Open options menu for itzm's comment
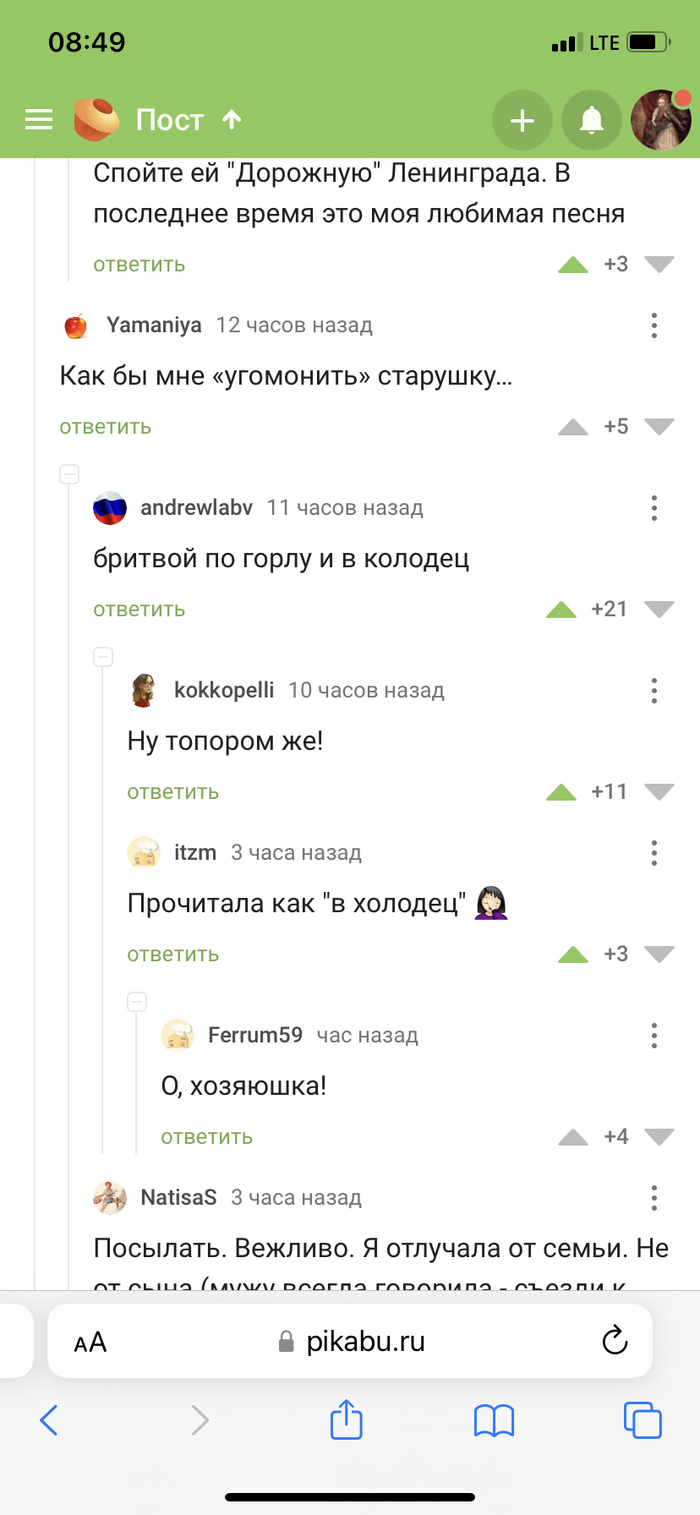 click(x=654, y=853)
